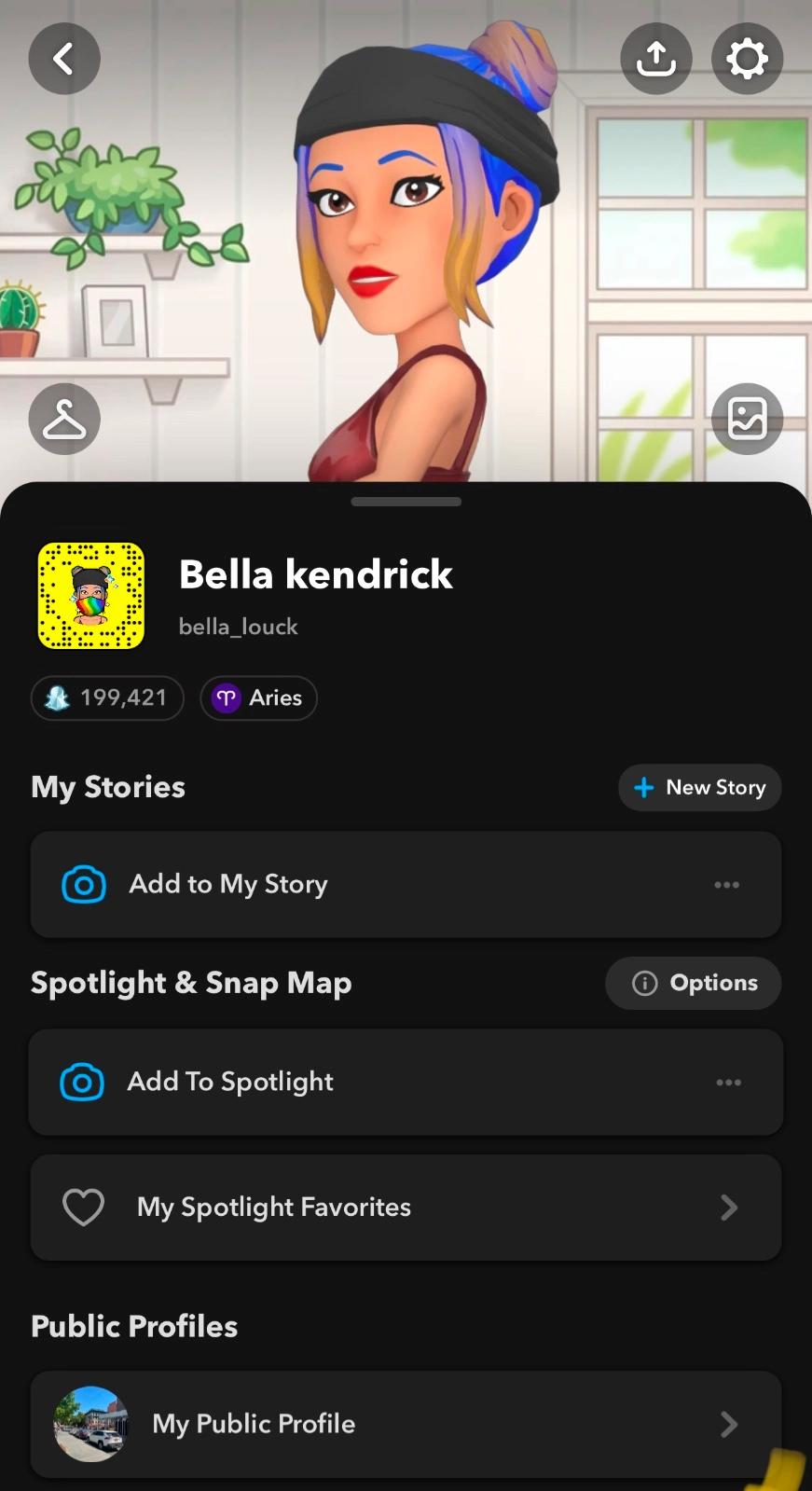Open the three-dot menu for Add To Spotlight

pyautogui.click(x=729, y=1083)
